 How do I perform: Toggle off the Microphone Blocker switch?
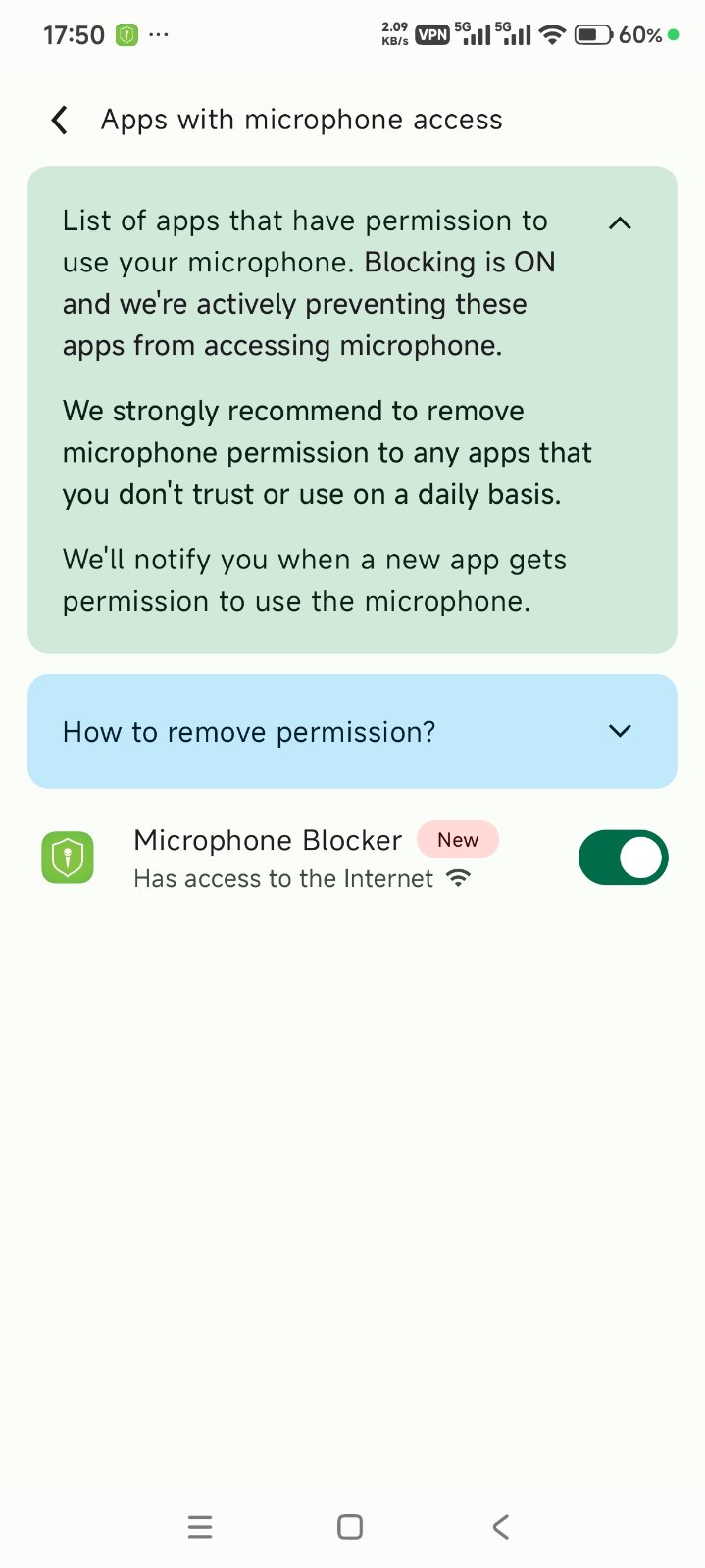[x=623, y=857]
